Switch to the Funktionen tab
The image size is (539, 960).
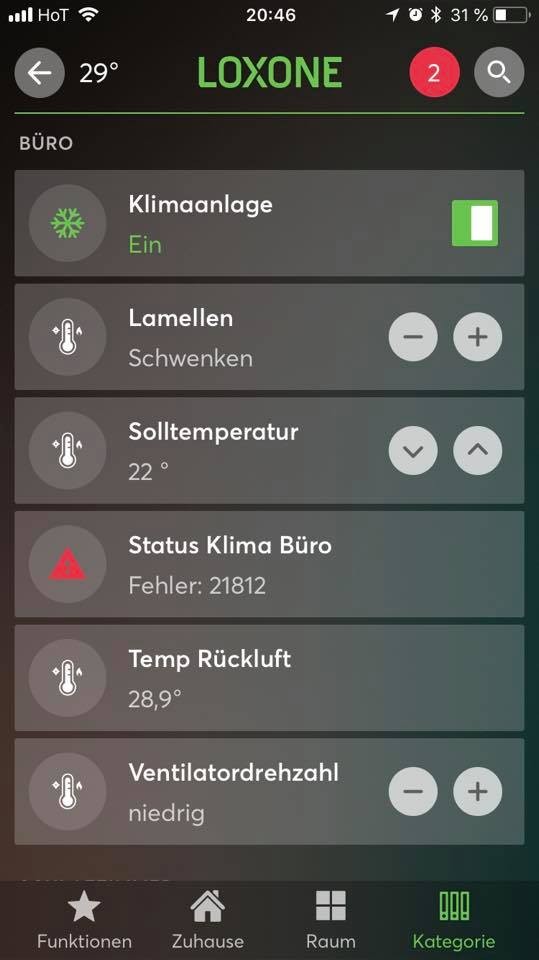click(x=84, y=920)
